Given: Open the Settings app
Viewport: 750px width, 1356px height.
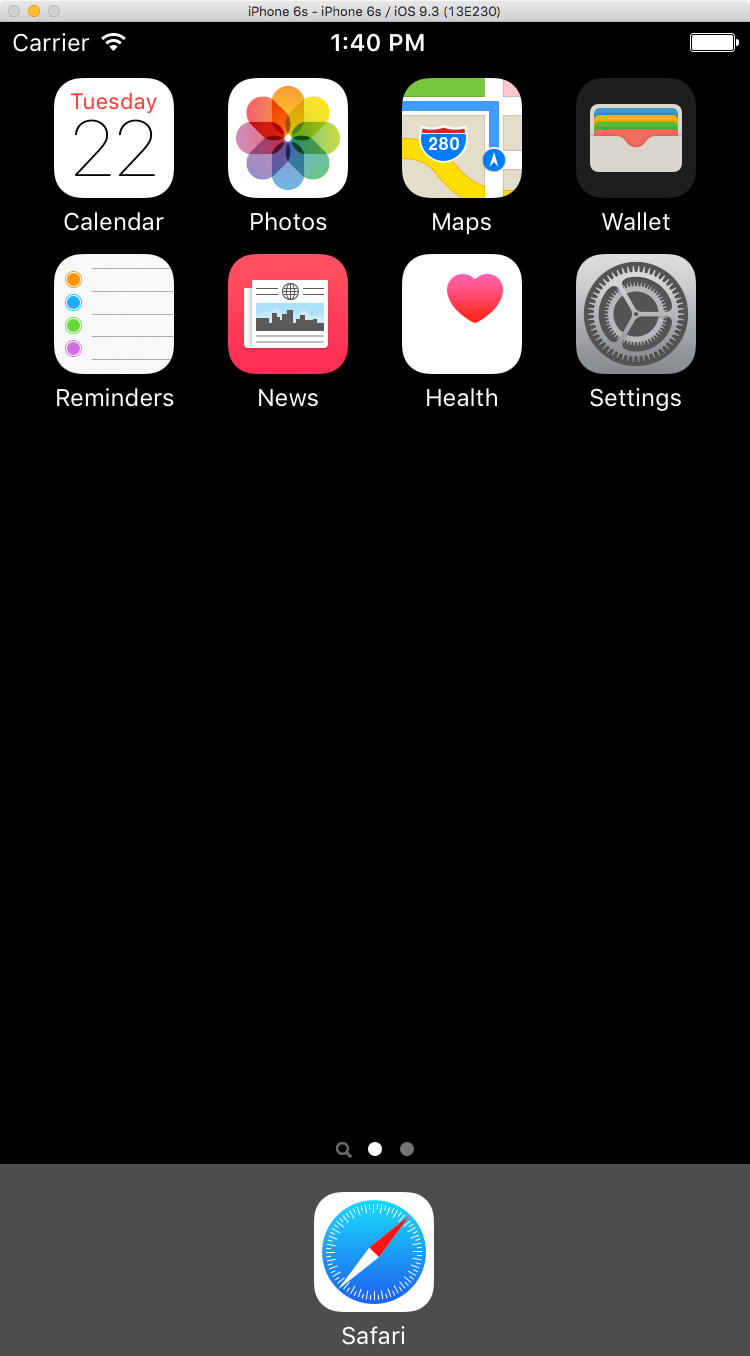Looking at the screenshot, I should pos(636,314).
